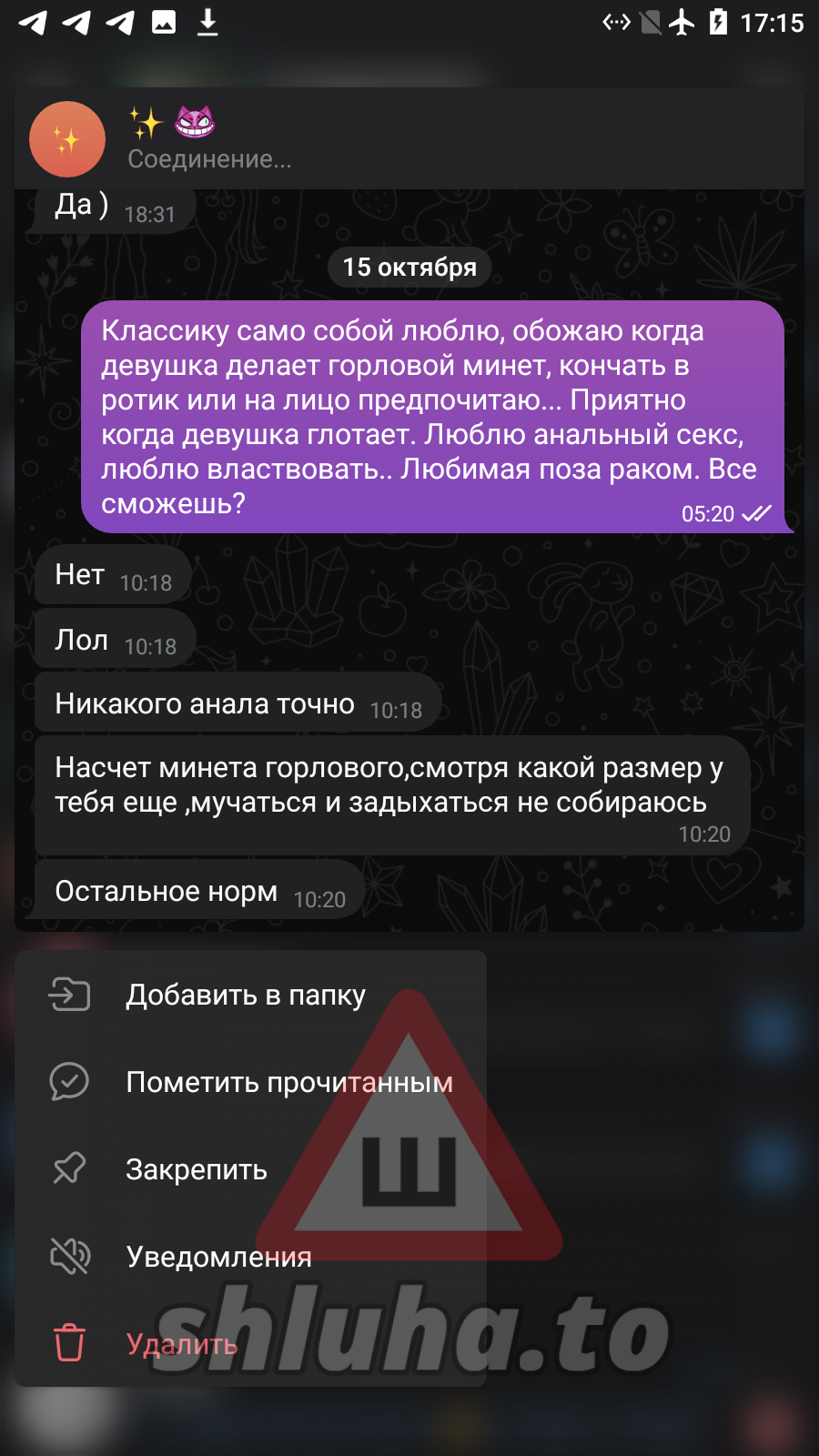Choose Пометить прочитанным in menu
This screenshot has width=819, height=1456.
coord(288,1082)
